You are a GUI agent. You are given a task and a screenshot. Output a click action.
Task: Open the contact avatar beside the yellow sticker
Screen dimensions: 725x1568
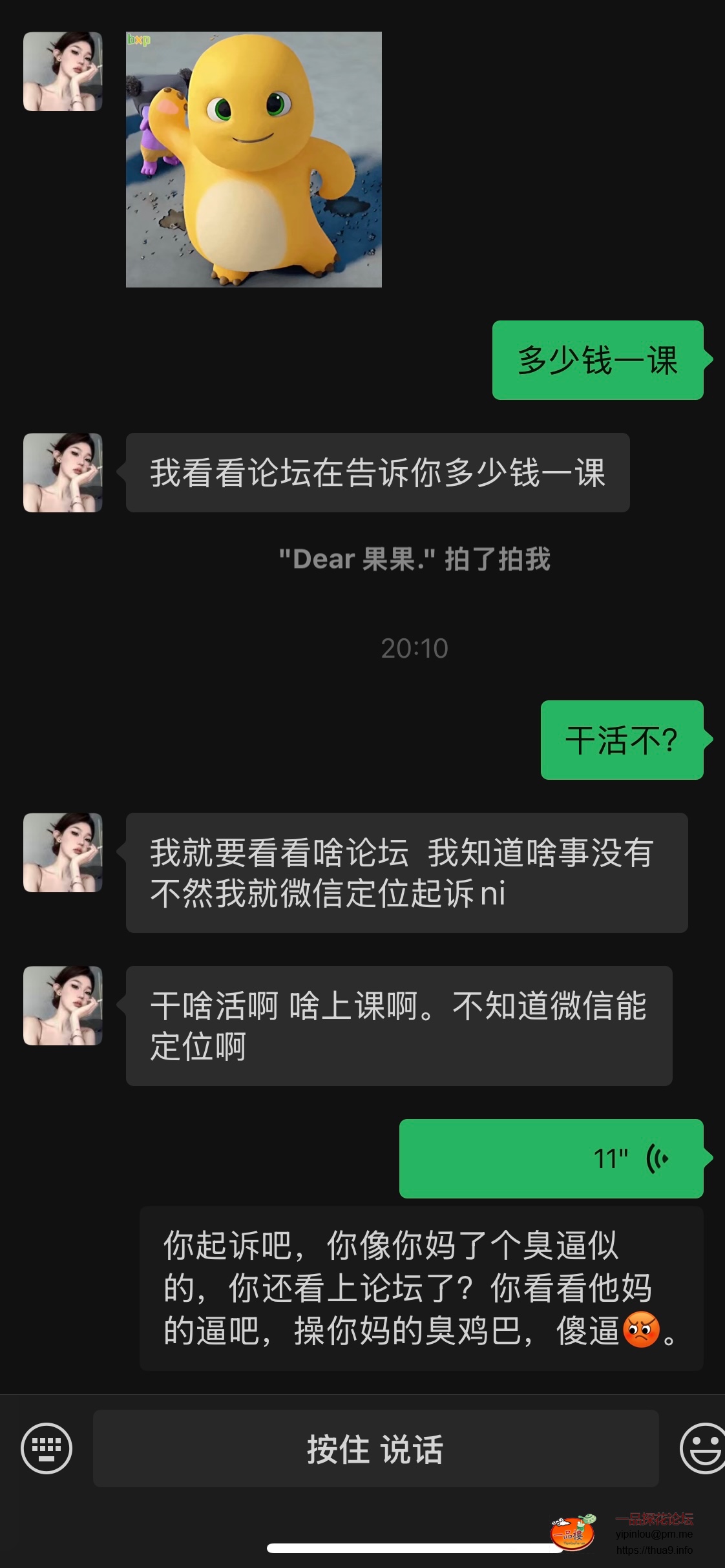(63, 72)
